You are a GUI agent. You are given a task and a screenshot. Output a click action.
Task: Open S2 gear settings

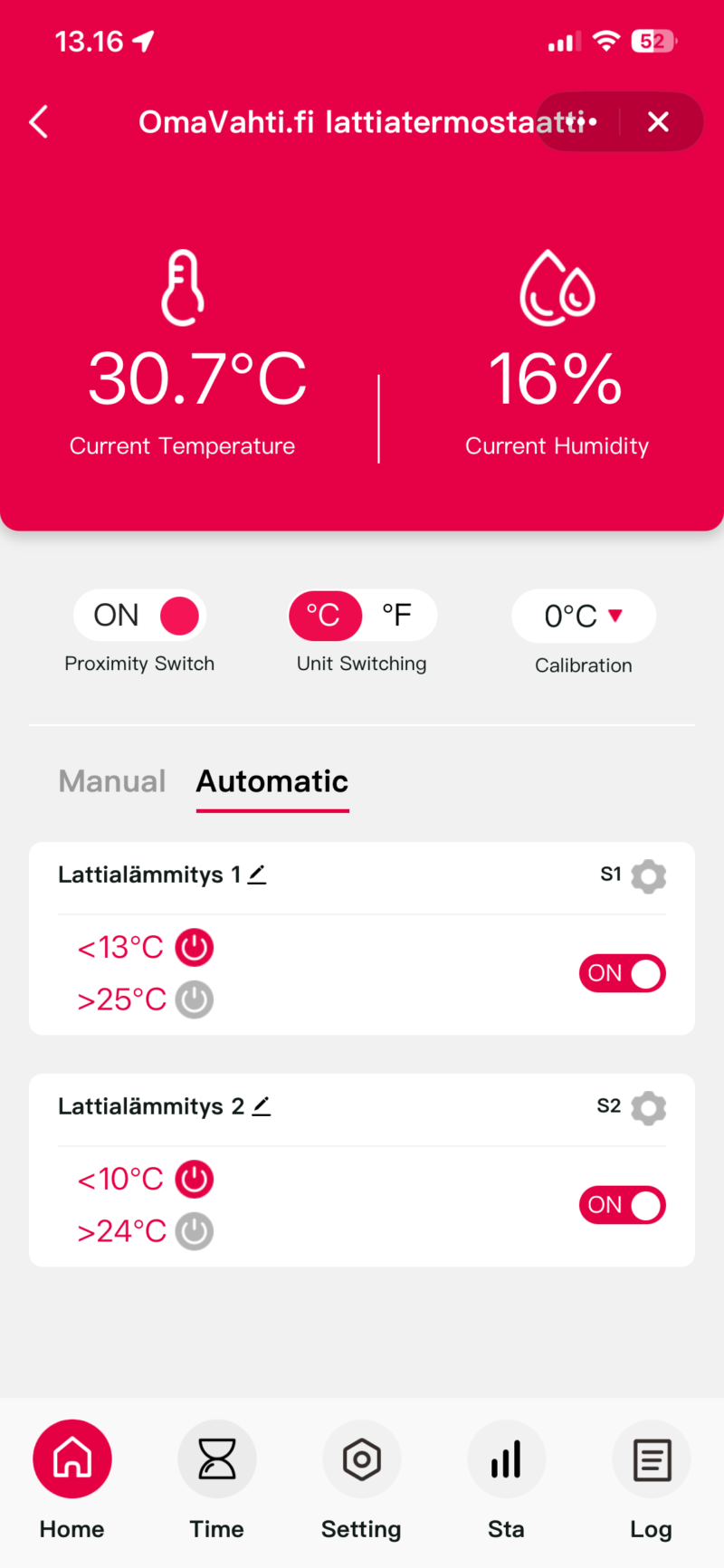pyautogui.click(x=648, y=1107)
